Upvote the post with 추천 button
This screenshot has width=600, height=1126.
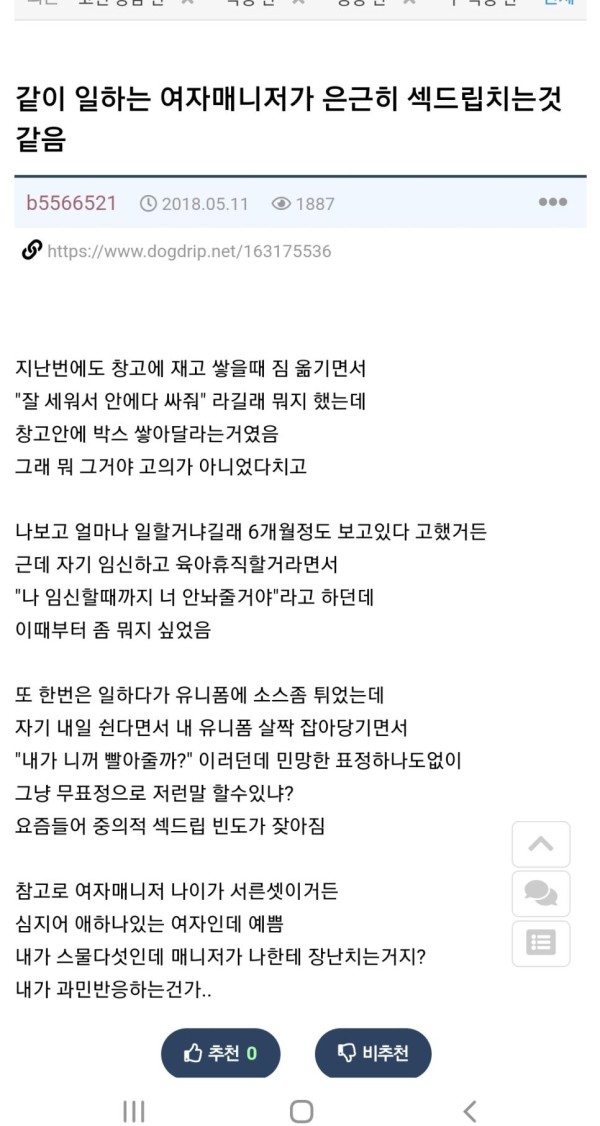pos(220,1053)
